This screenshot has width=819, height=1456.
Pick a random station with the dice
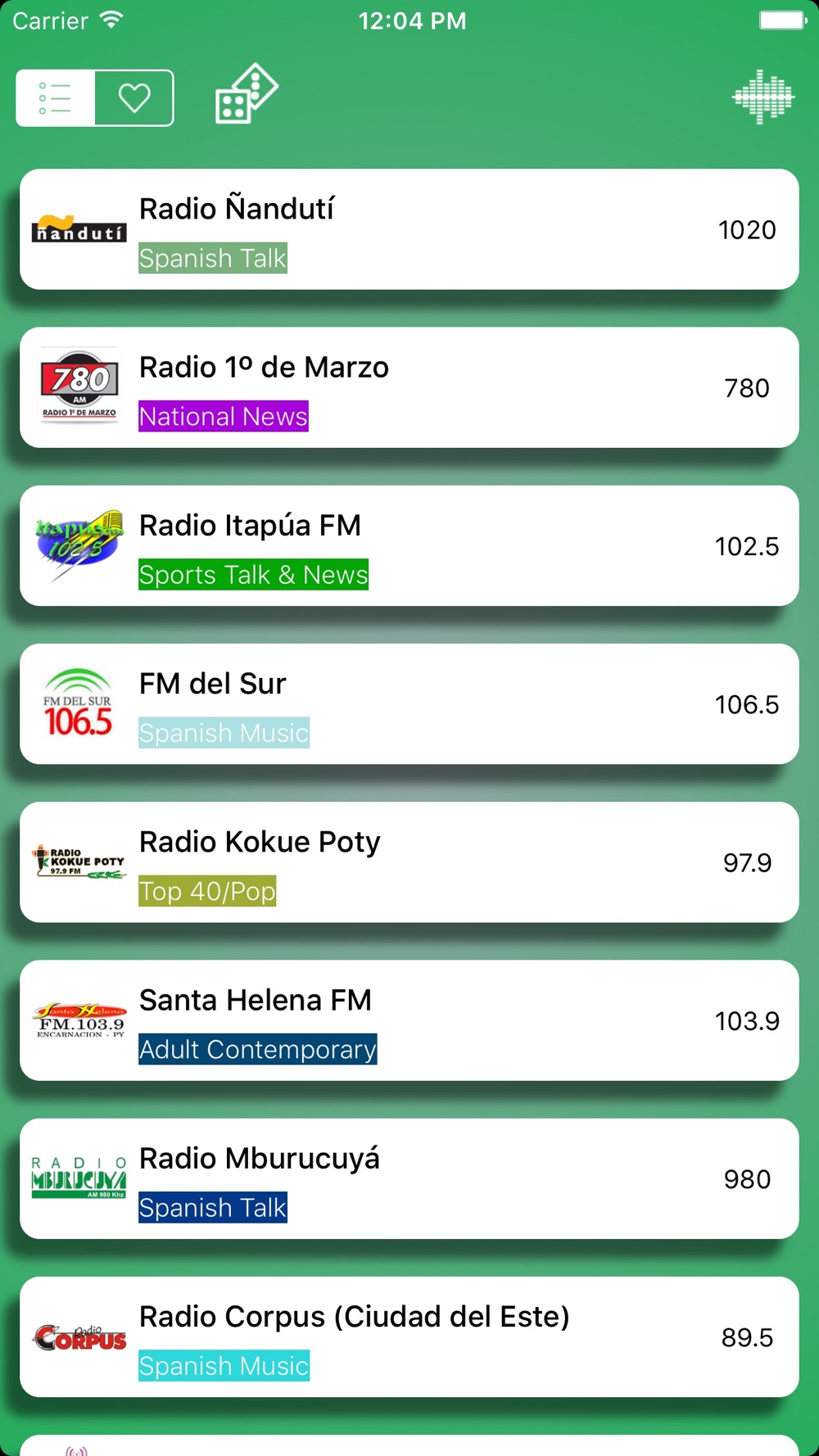tap(247, 94)
